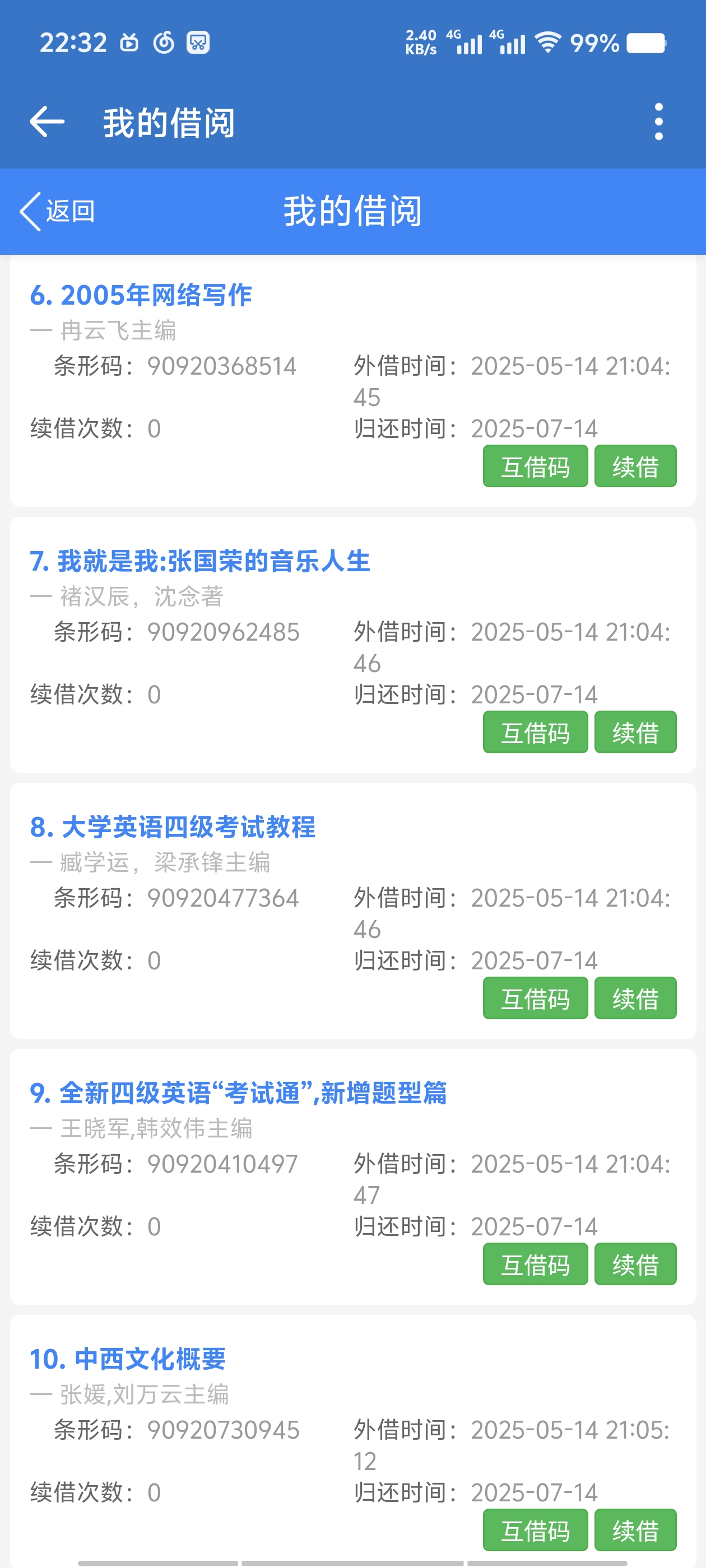
Task: Show 互借码 for 我就是我:张国荣的音乐人生
Action: 535,732
